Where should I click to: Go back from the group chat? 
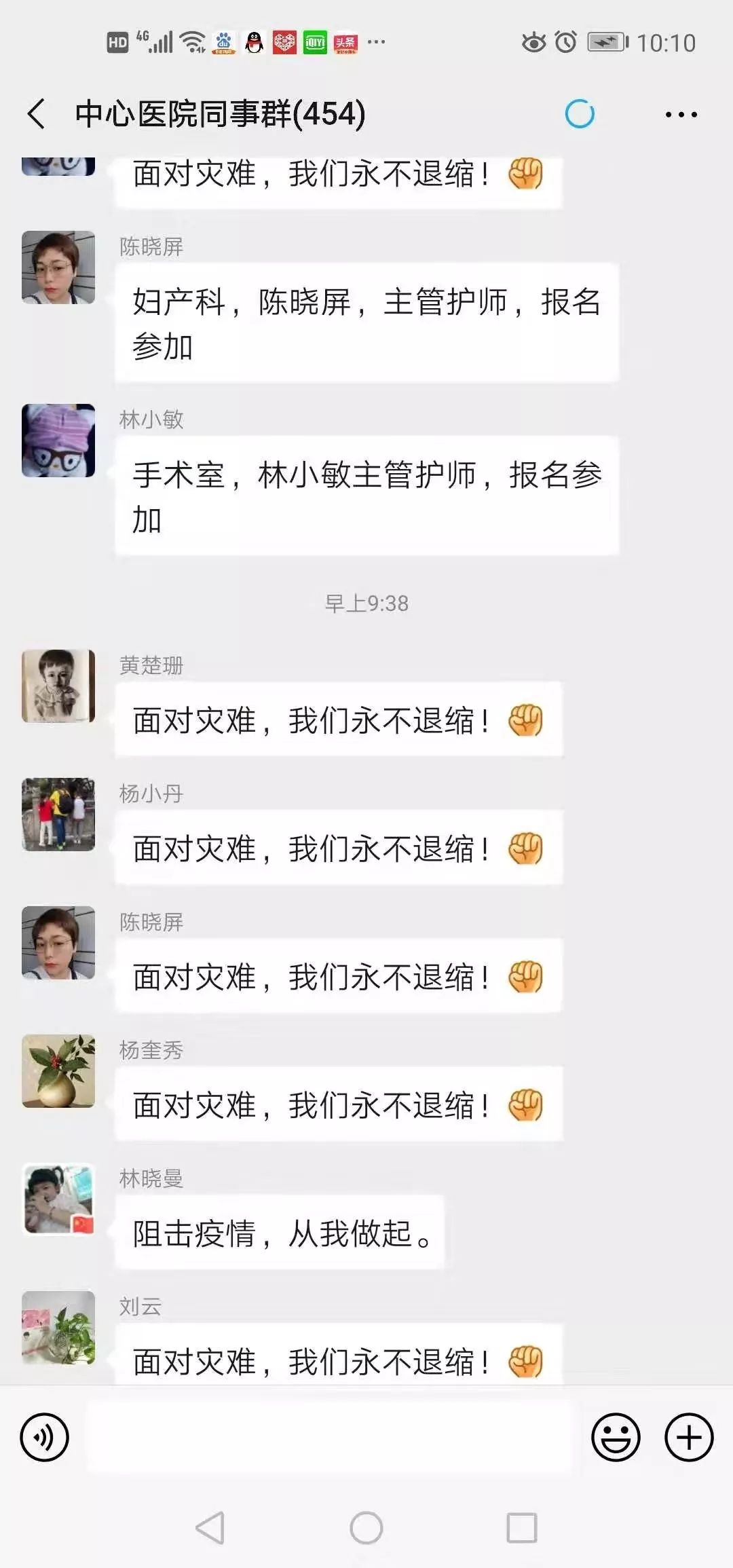(x=37, y=113)
